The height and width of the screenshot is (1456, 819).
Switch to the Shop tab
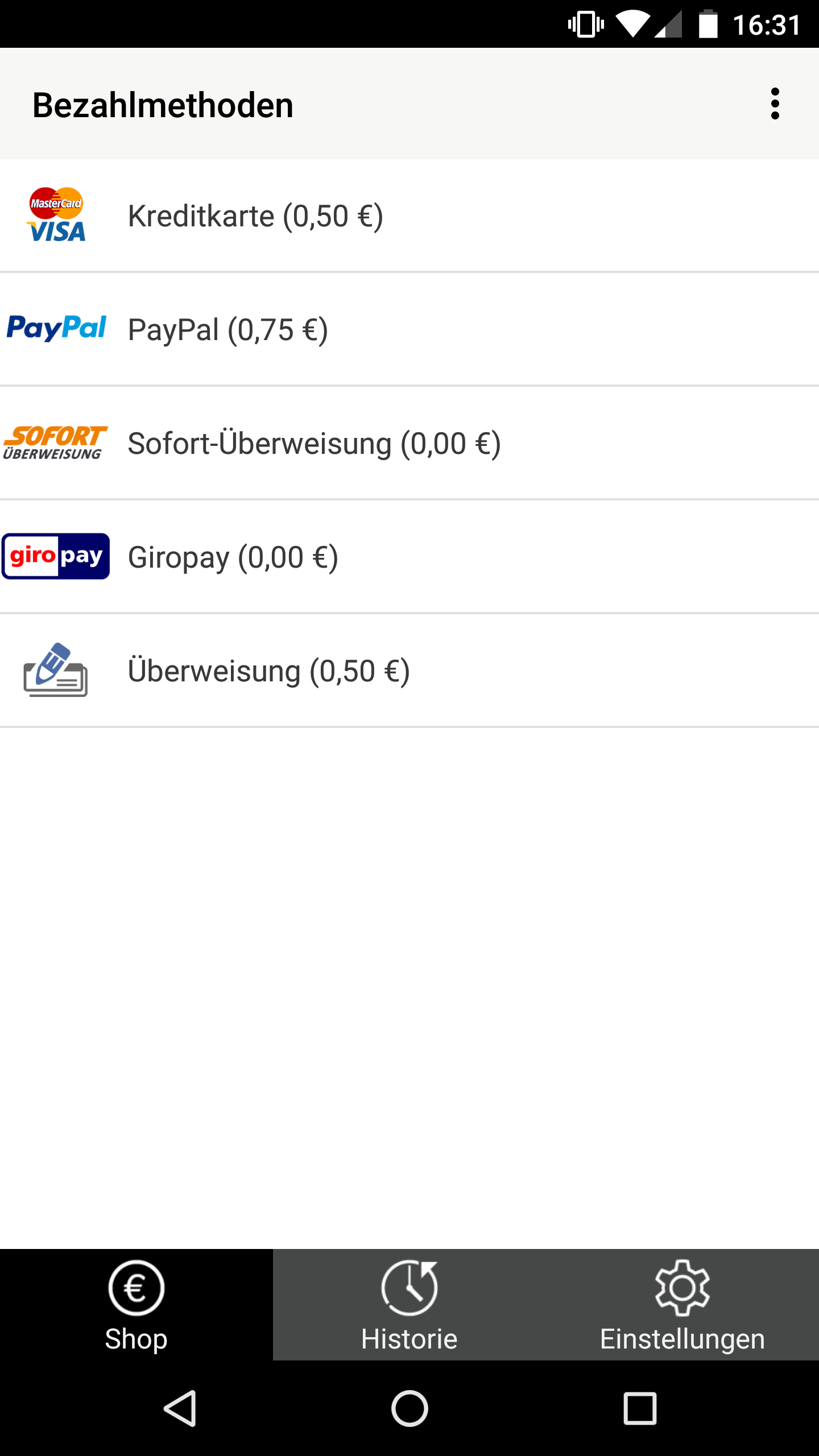click(x=136, y=1306)
